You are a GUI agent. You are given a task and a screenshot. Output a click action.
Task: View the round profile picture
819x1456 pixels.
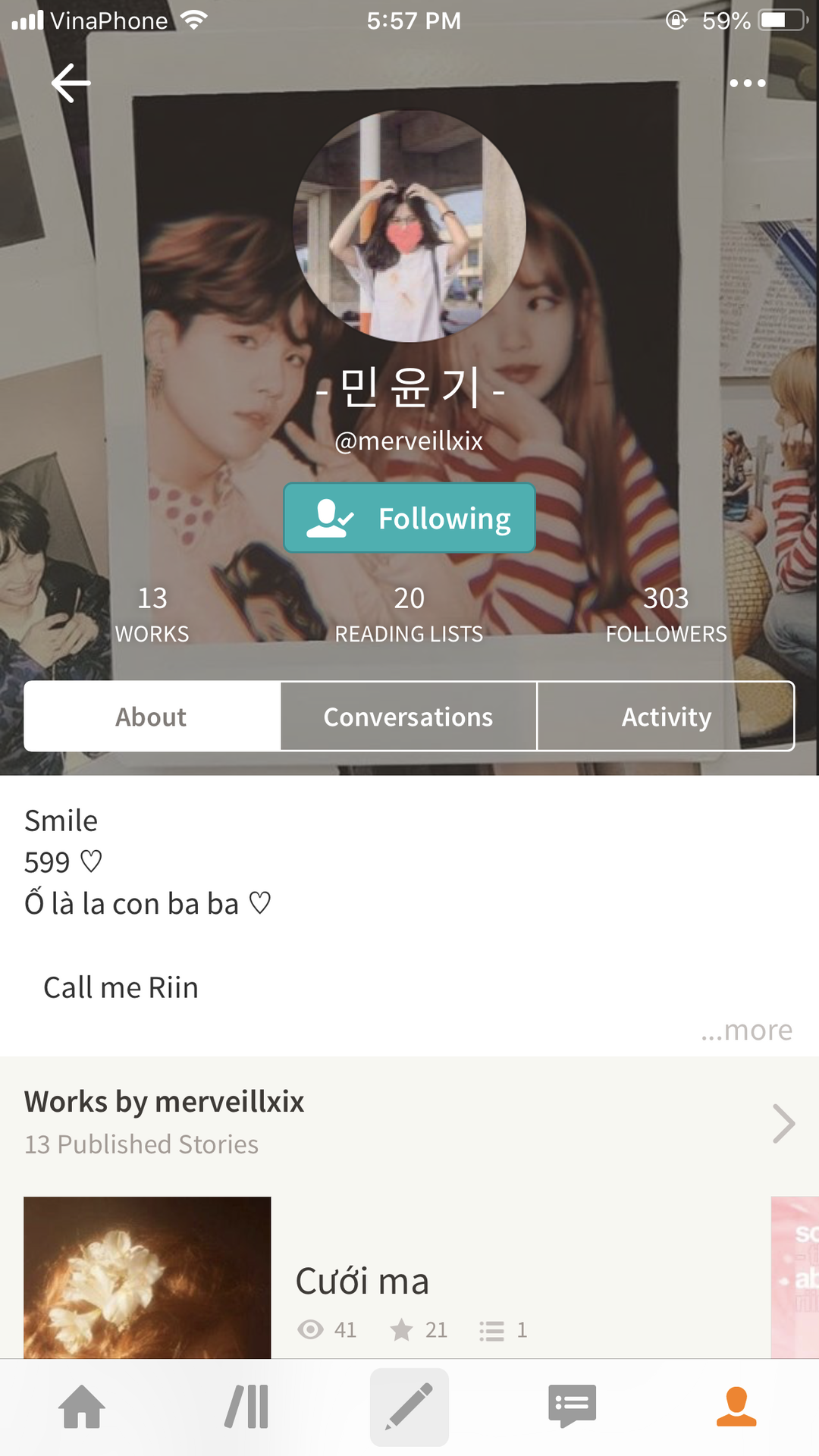click(x=409, y=226)
